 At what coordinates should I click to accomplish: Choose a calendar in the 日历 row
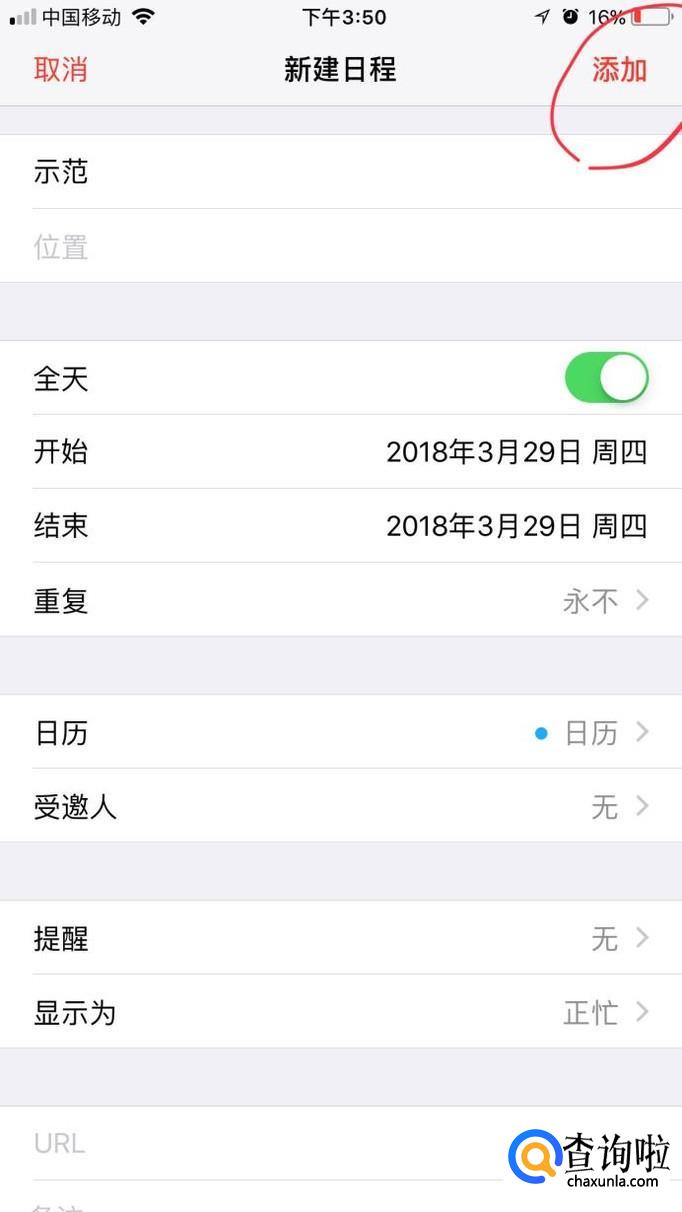340,733
